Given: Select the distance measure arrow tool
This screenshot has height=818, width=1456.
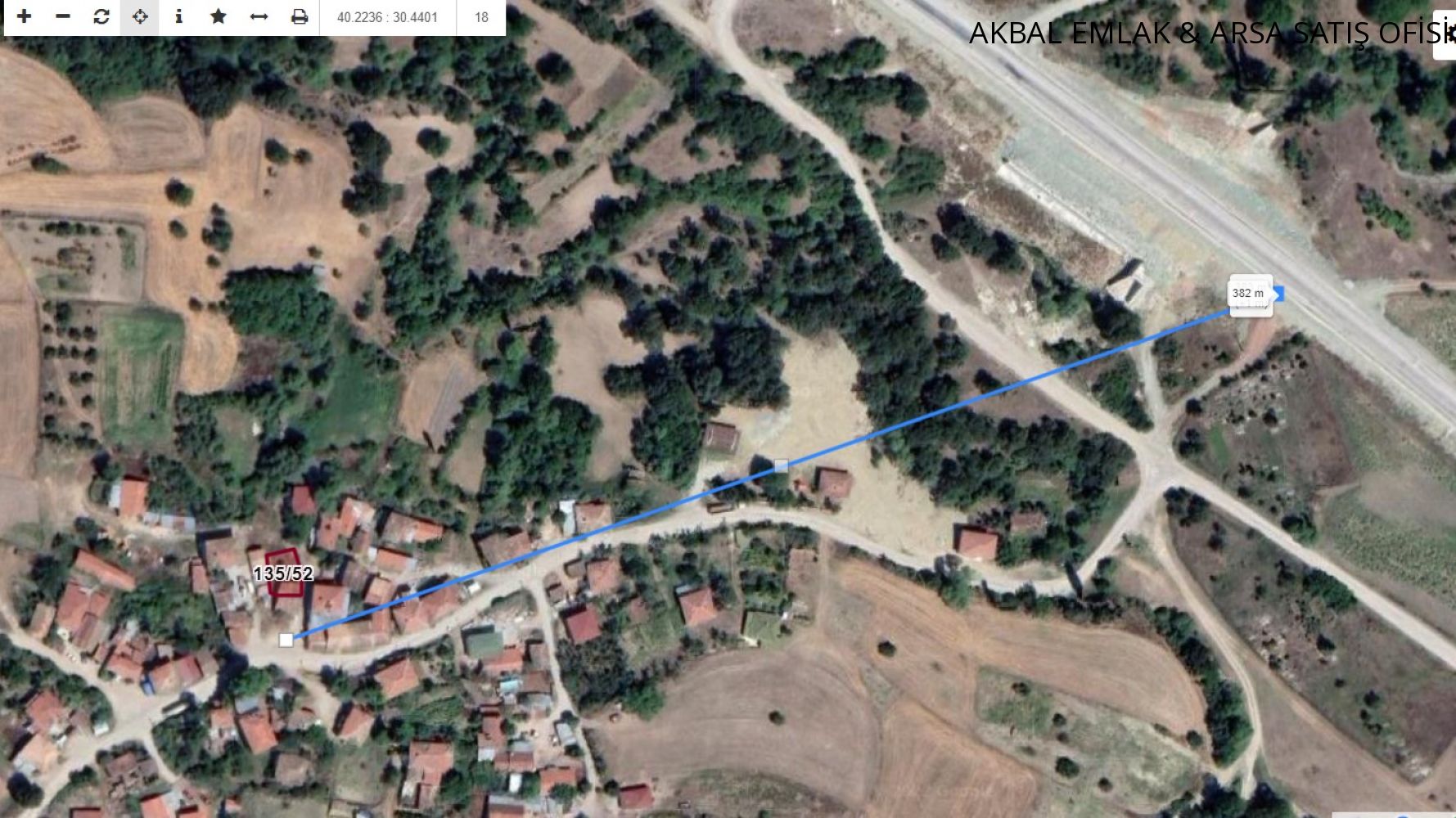Looking at the screenshot, I should pos(259,16).
